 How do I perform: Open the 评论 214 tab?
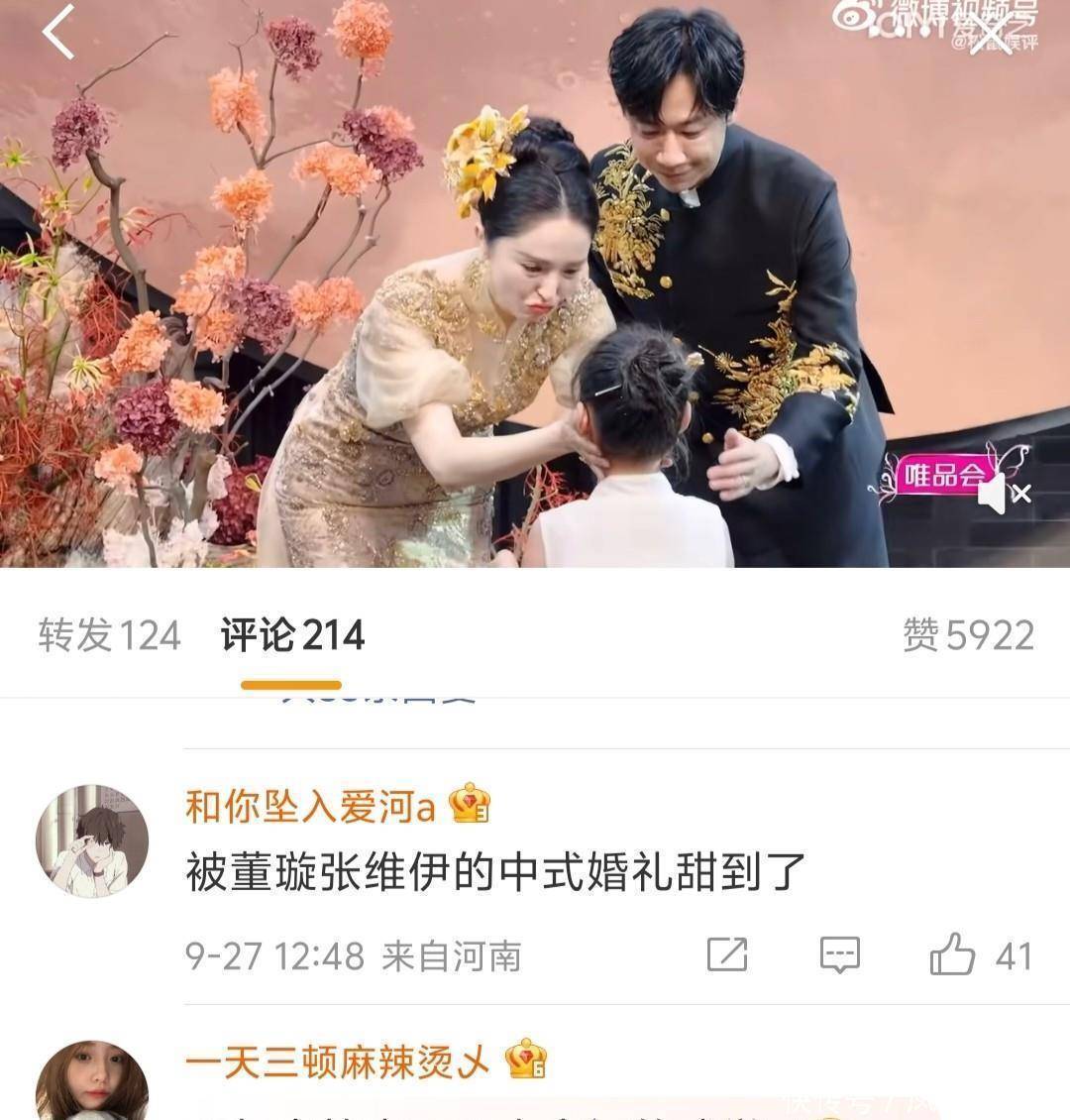click(x=292, y=635)
